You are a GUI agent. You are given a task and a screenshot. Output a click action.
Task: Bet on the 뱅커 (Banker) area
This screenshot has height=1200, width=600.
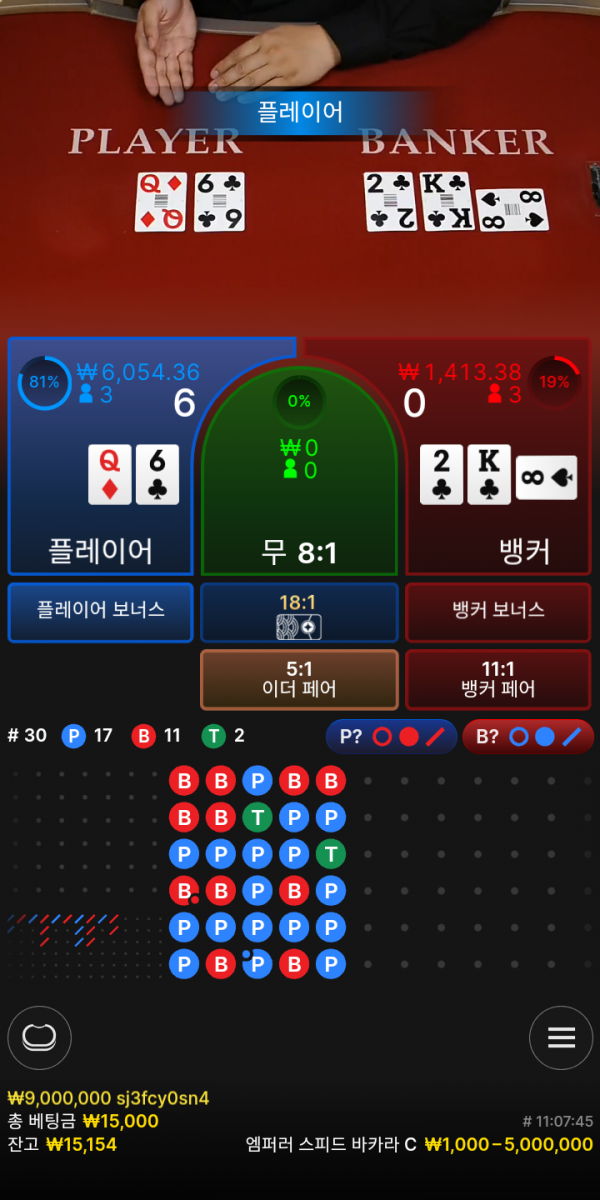tap(500, 470)
